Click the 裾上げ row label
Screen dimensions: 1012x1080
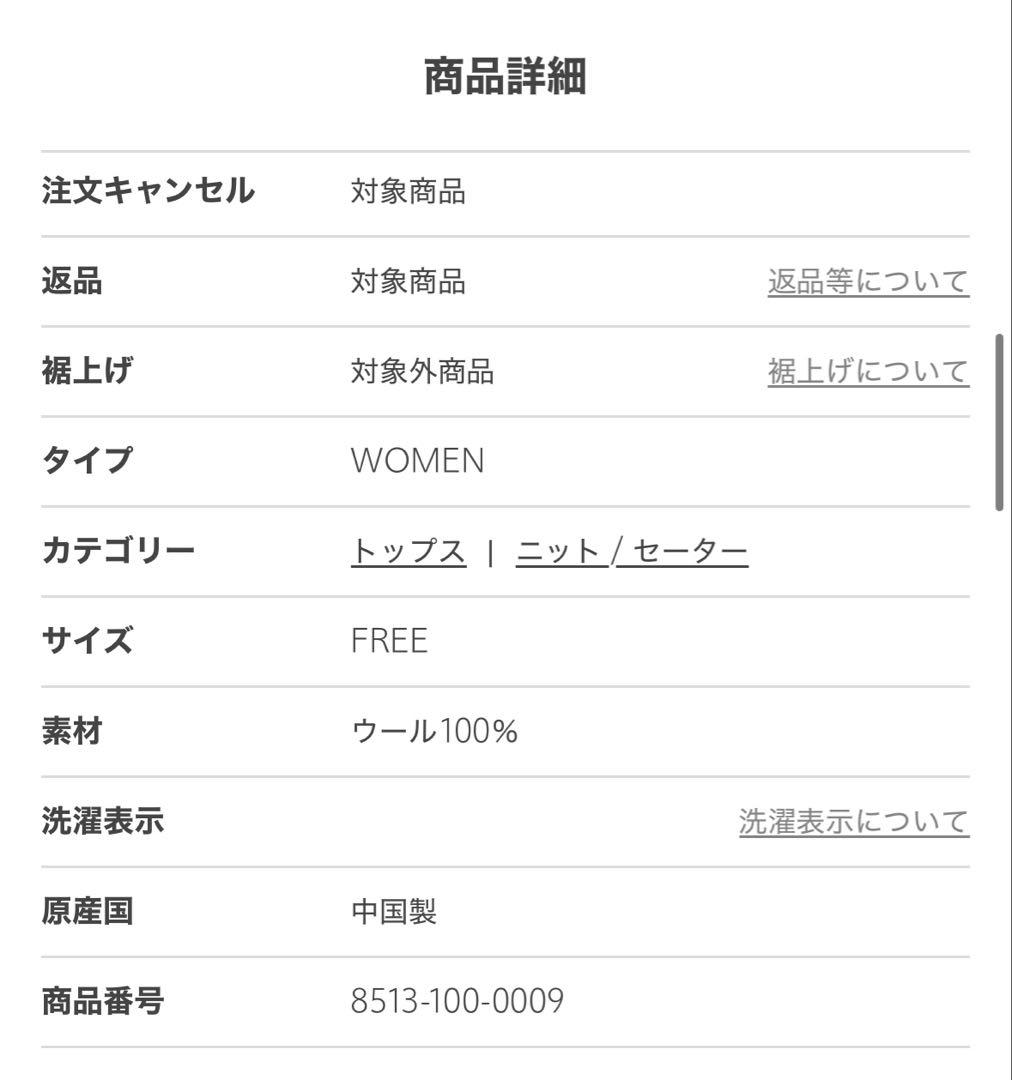(90, 369)
